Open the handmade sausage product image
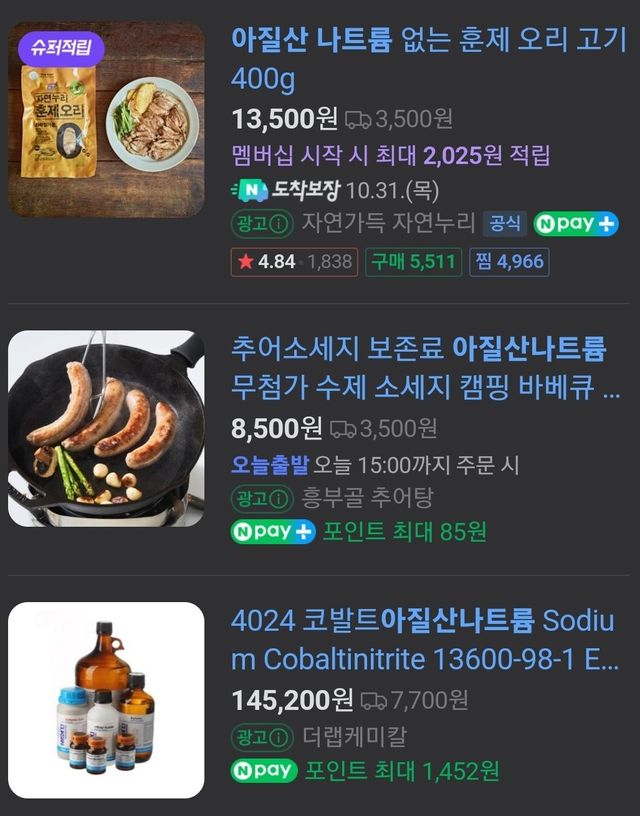This screenshot has height=816, width=640. coord(106,428)
